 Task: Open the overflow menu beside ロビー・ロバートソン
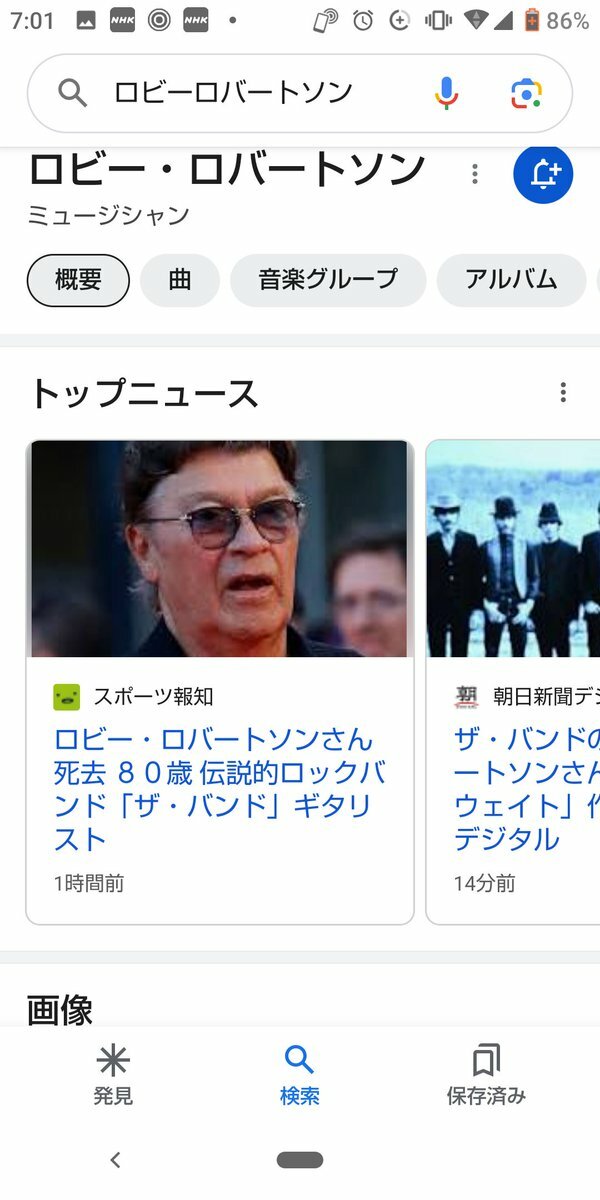pyautogui.click(x=475, y=174)
